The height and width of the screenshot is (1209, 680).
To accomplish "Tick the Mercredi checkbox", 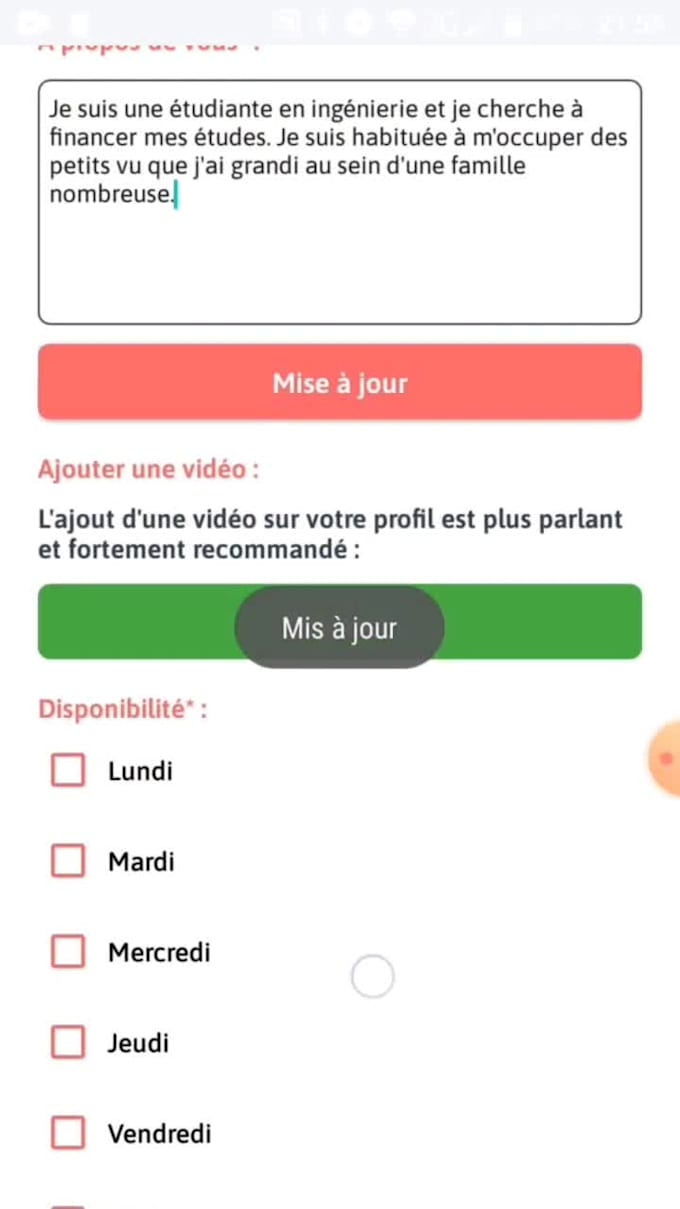I will (x=68, y=952).
